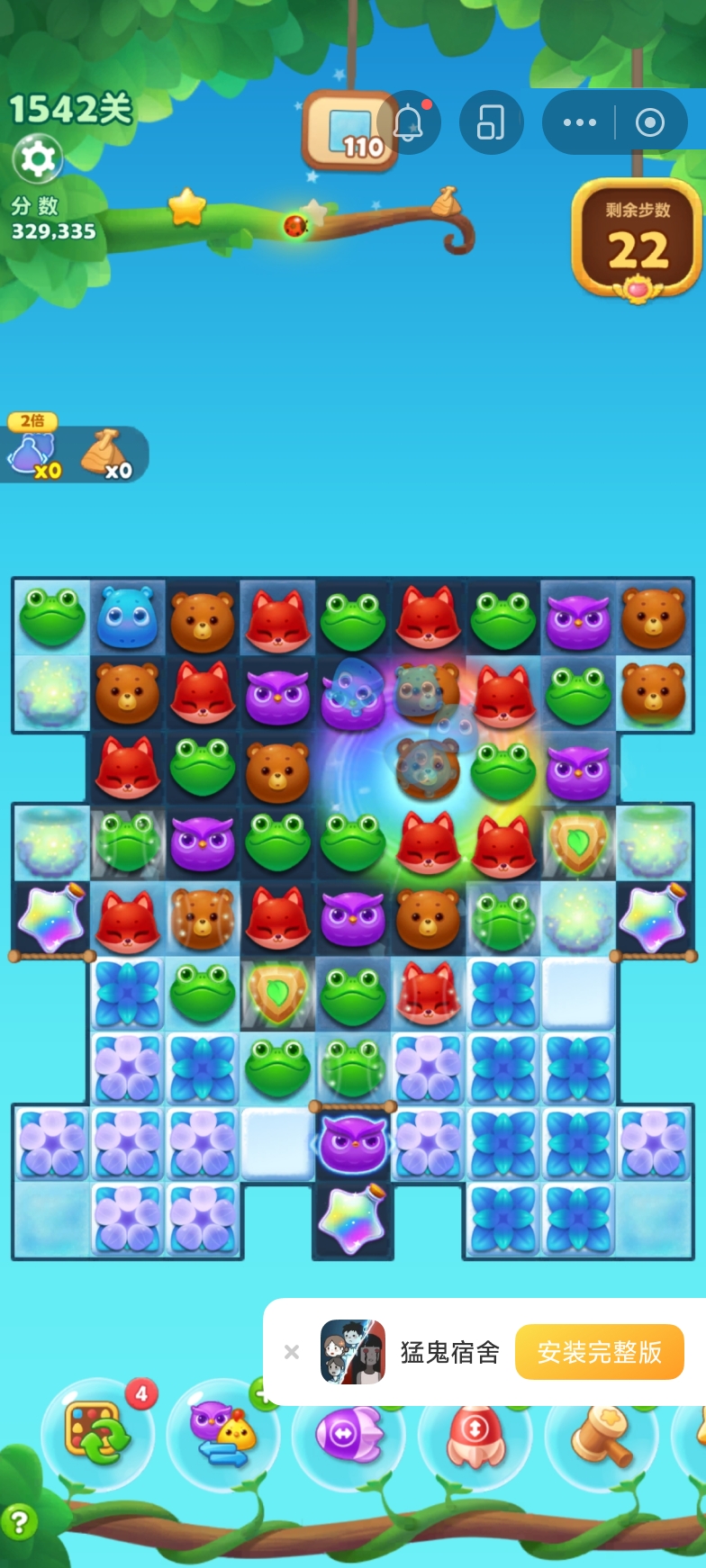
Task: Select the vertical rocket booster
Action: coord(475,1433)
